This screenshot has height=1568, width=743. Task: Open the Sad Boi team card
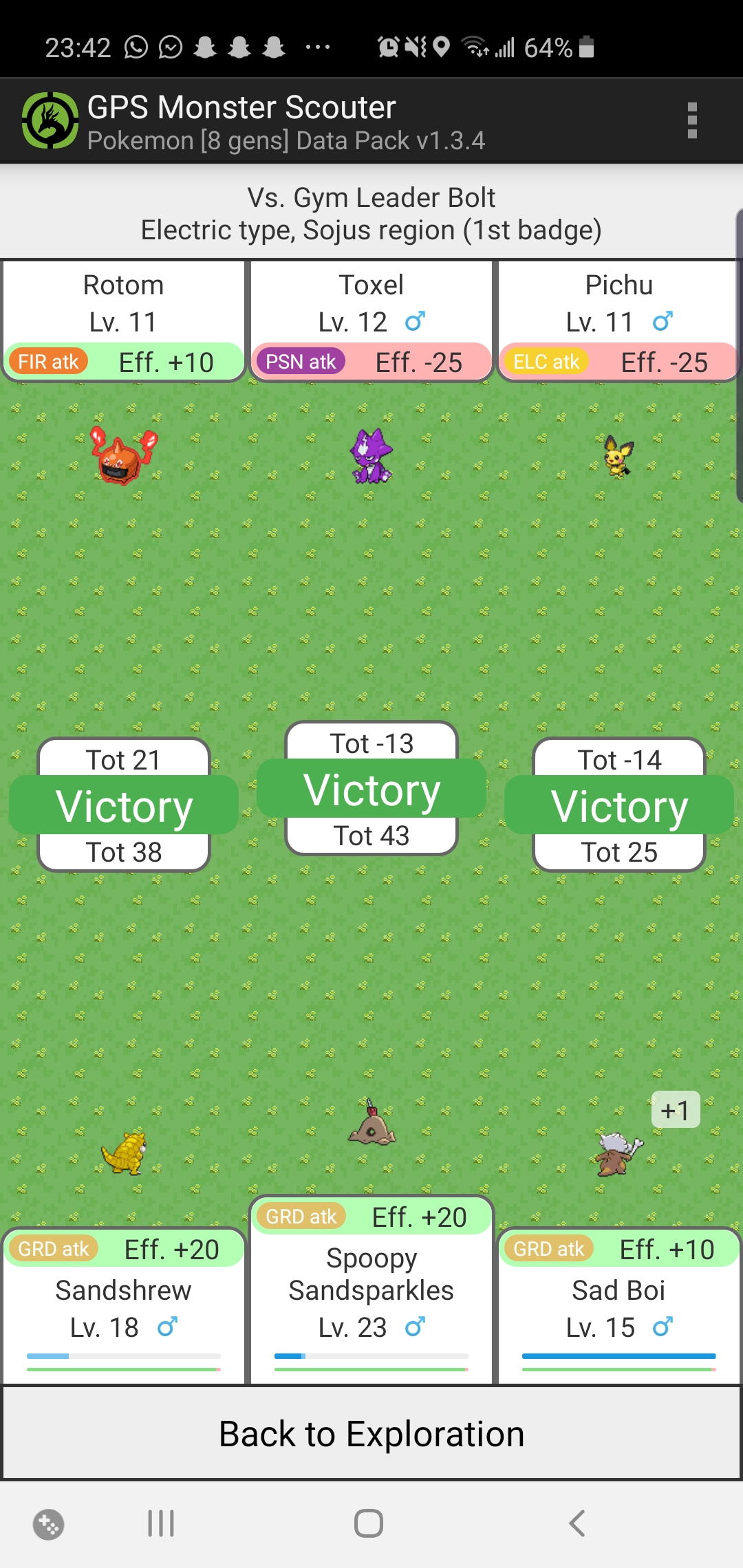(618, 1305)
